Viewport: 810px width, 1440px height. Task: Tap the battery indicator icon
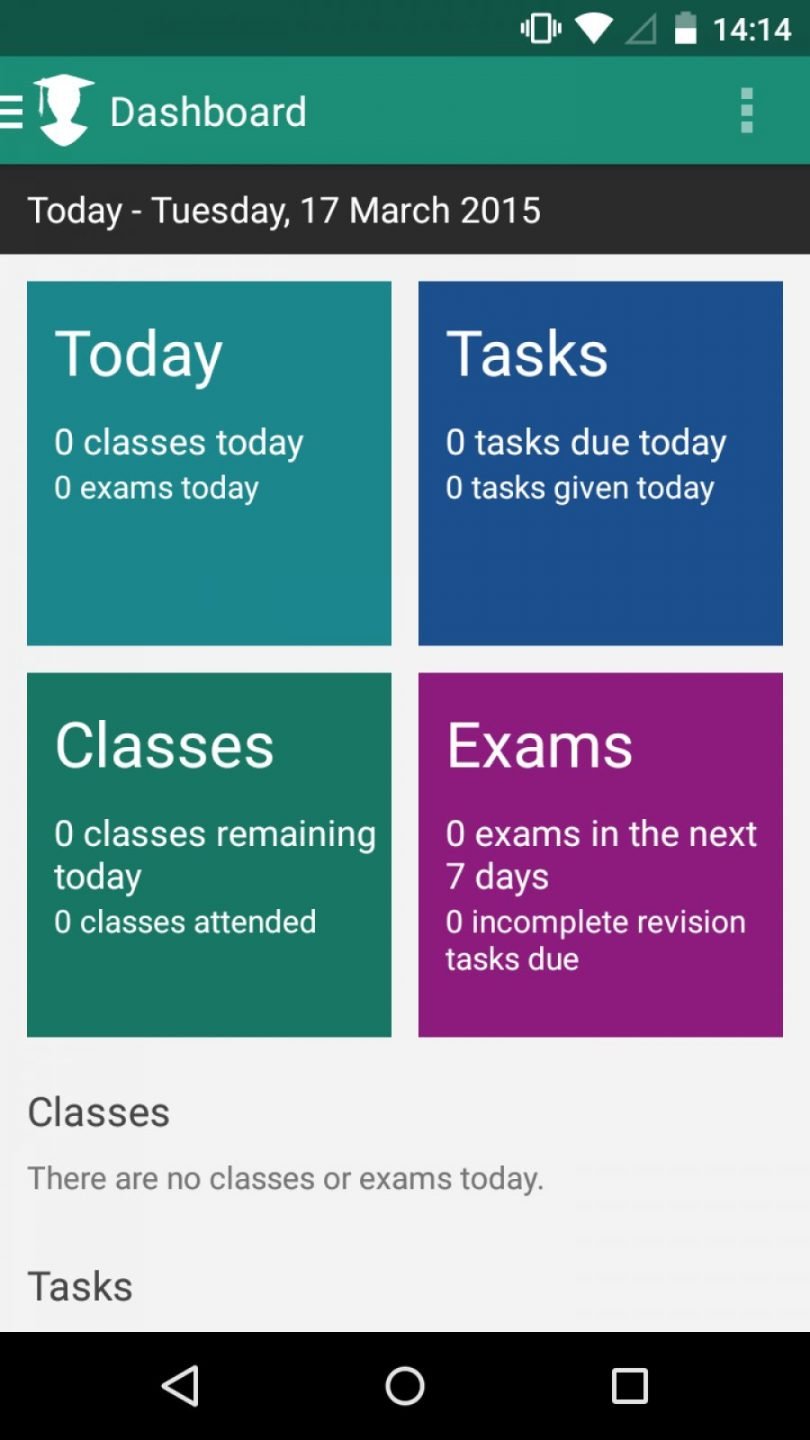tap(689, 27)
